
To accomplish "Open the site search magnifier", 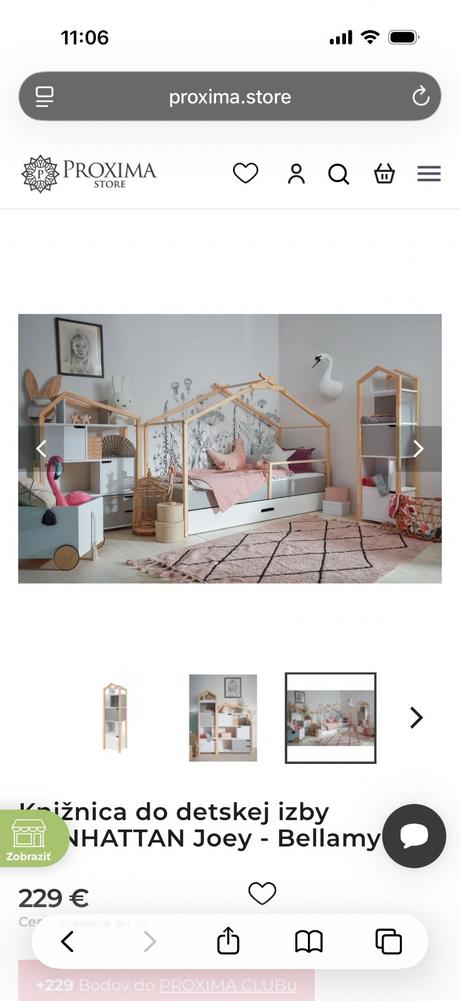I will [339, 174].
